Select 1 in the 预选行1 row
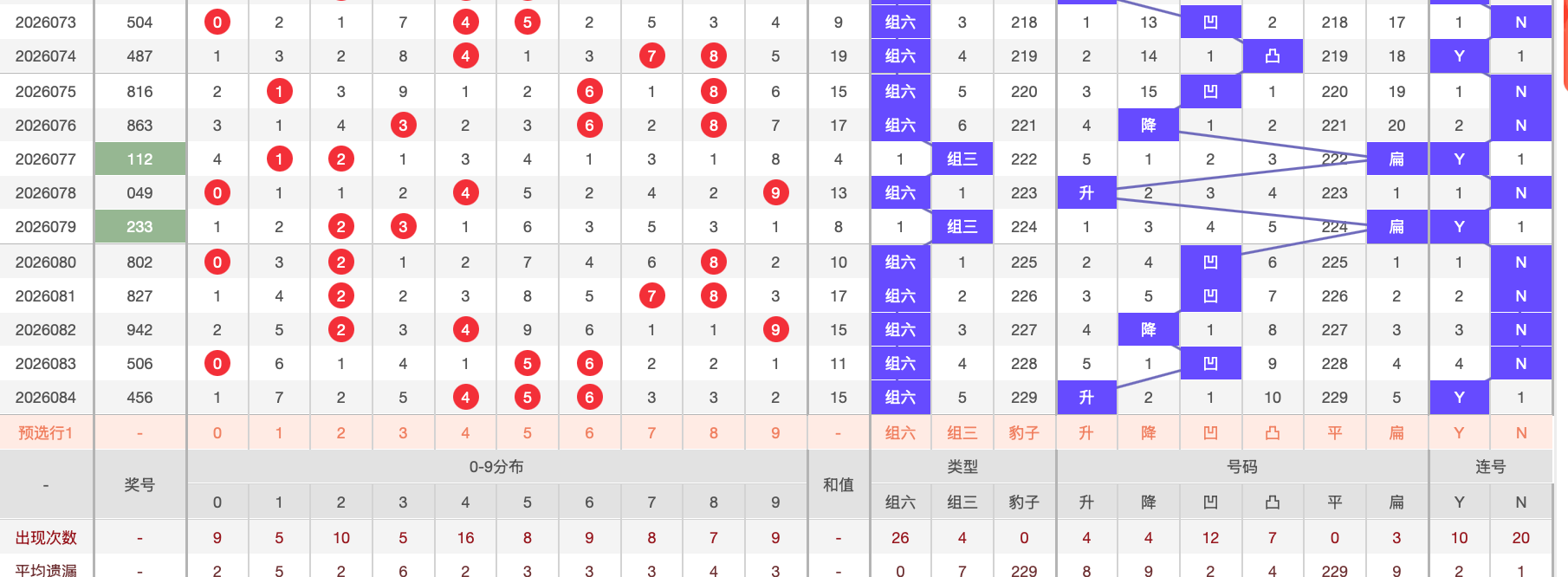The height and width of the screenshot is (577, 1568). [x=279, y=432]
